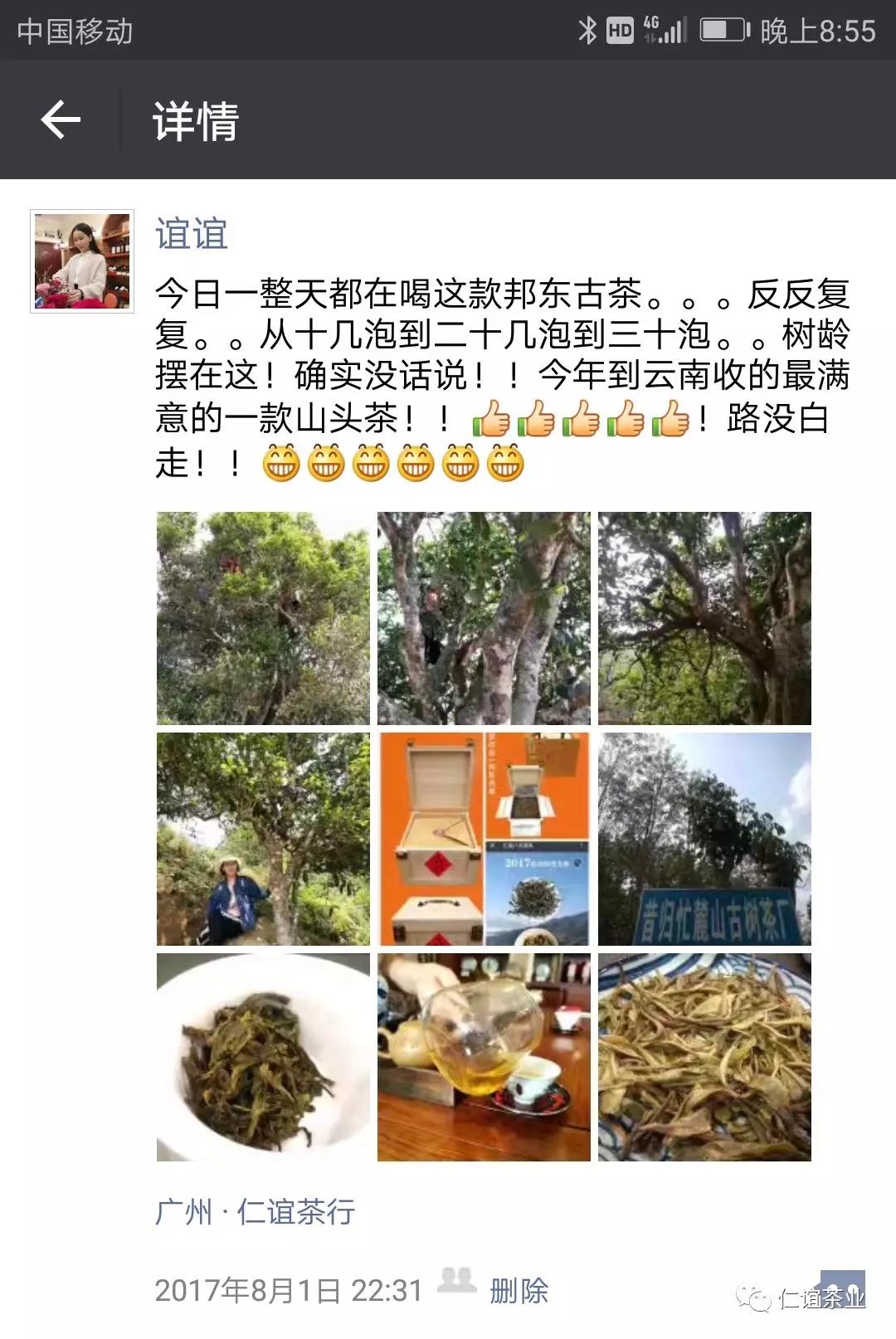896x1339 pixels.
Task: Tap the visibility people icon beside timestamp
Action: (455, 1283)
